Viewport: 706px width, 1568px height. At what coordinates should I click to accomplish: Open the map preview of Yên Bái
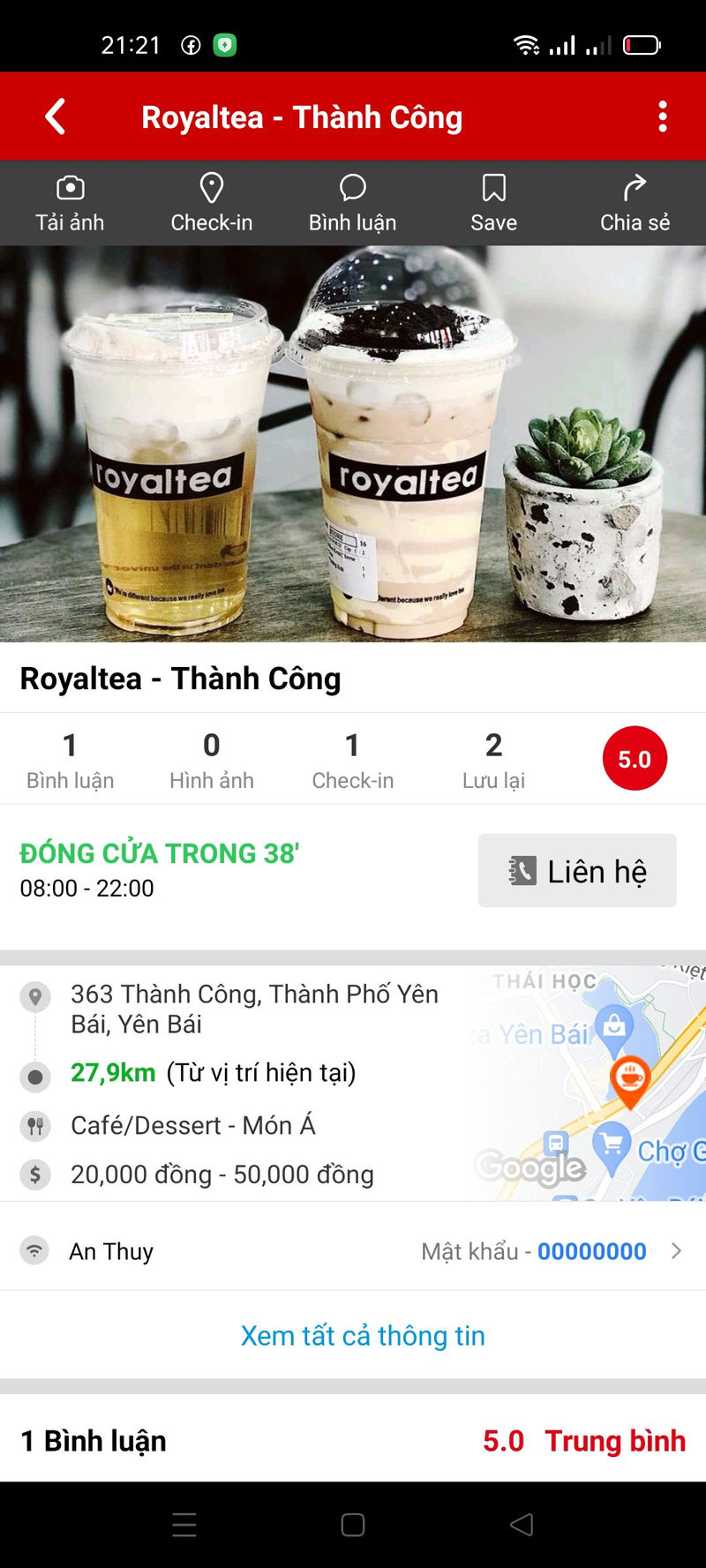587,1083
